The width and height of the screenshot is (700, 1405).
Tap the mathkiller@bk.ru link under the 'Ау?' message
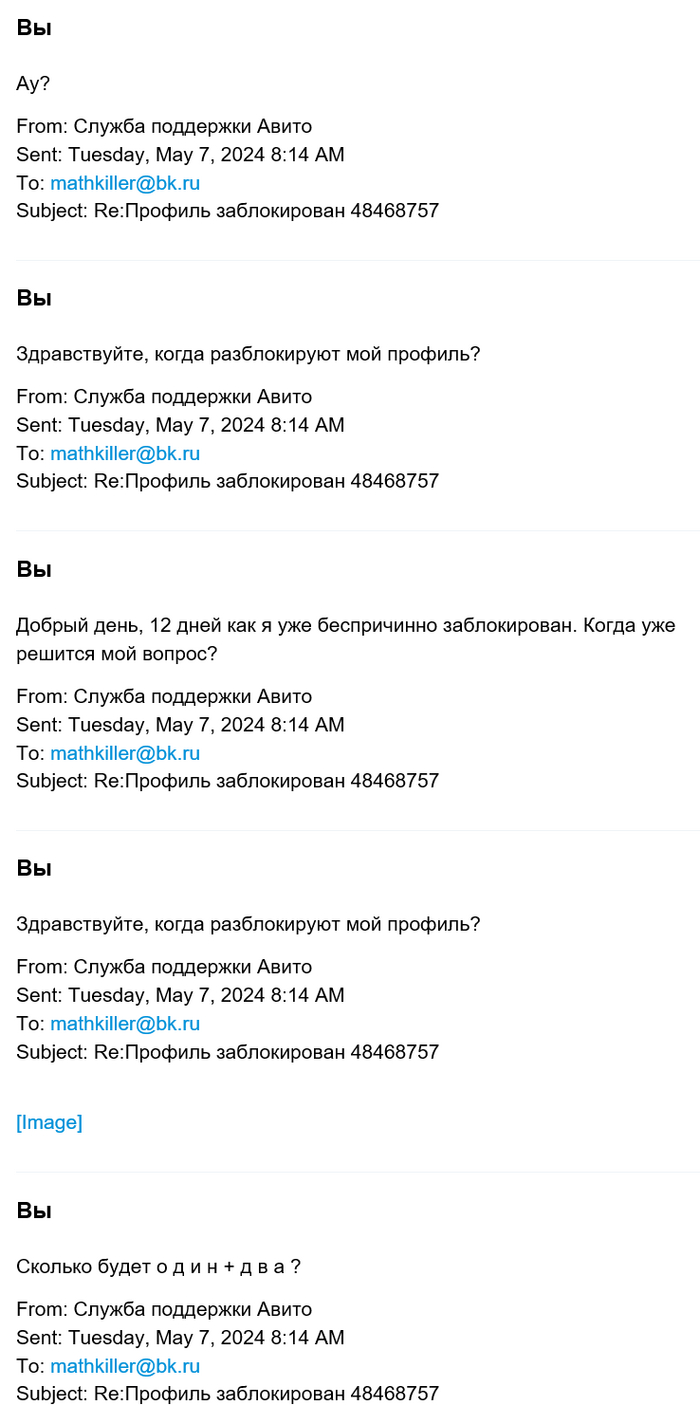point(125,183)
